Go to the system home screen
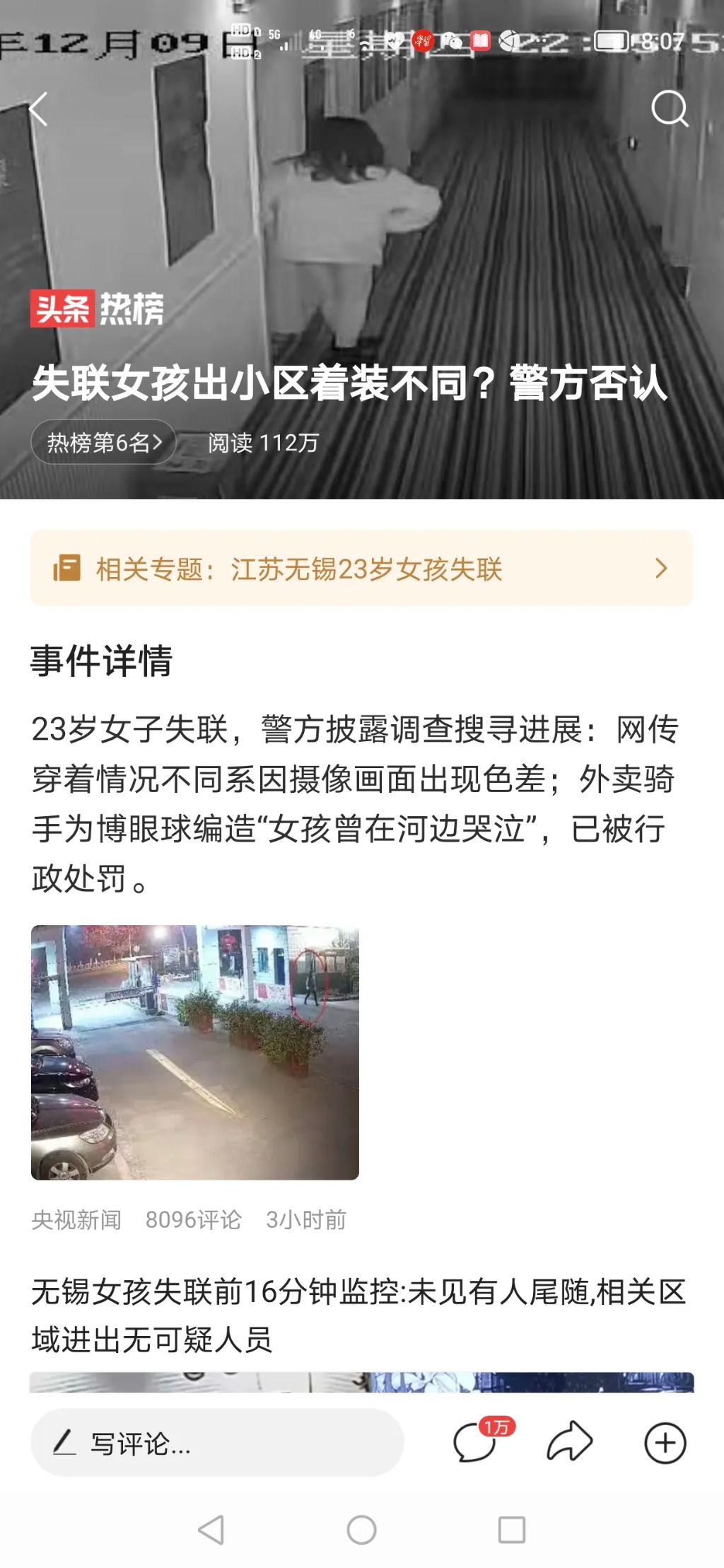 [361, 1530]
